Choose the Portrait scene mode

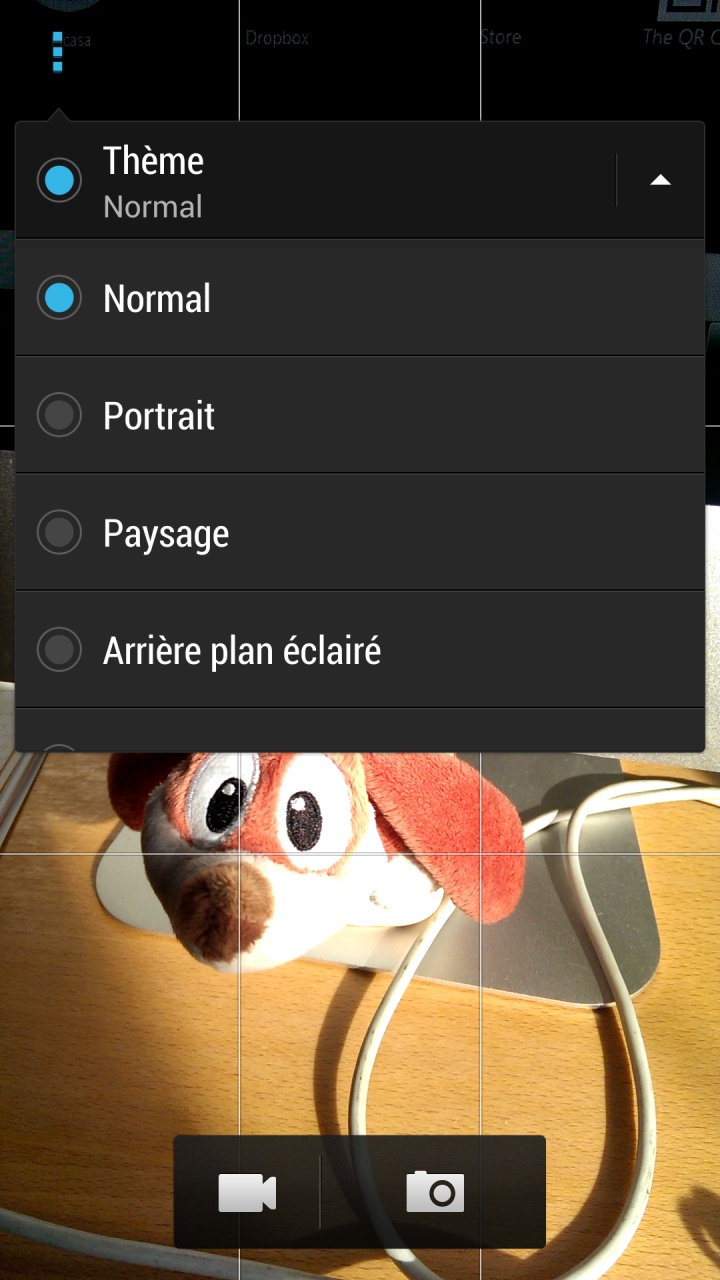[360, 415]
